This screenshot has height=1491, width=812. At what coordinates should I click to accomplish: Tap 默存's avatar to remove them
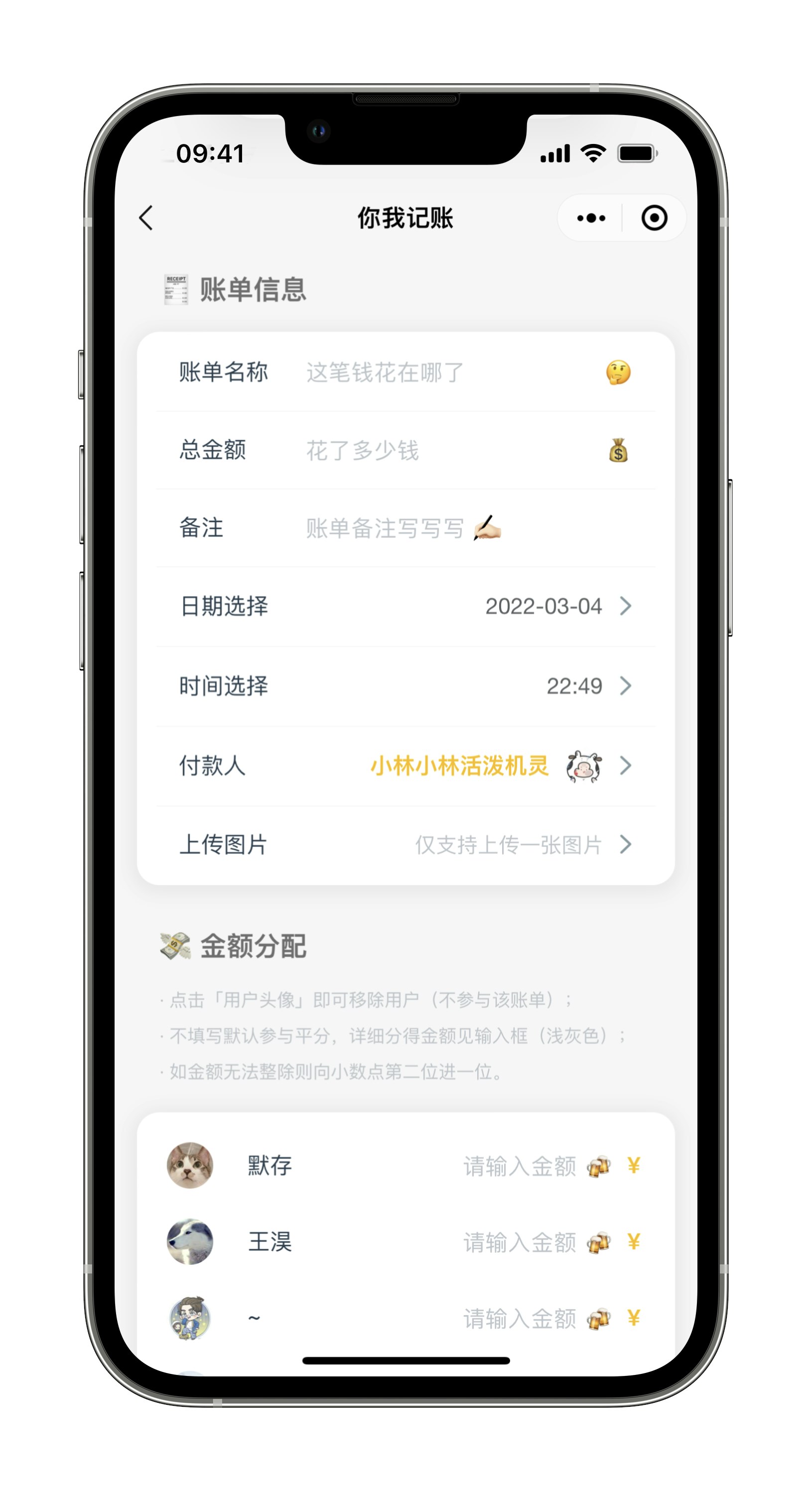[190, 1165]
